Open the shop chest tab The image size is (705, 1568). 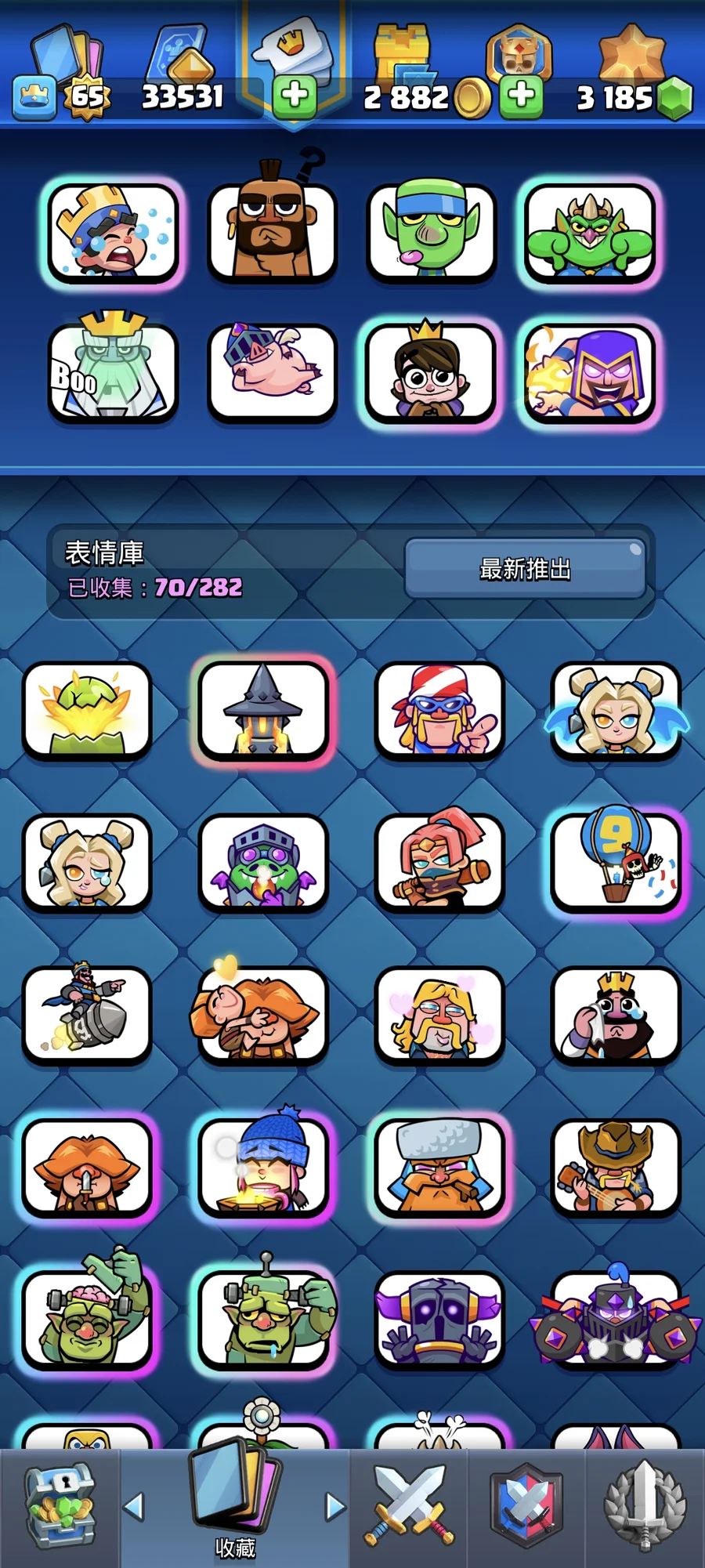[60, 1506]
